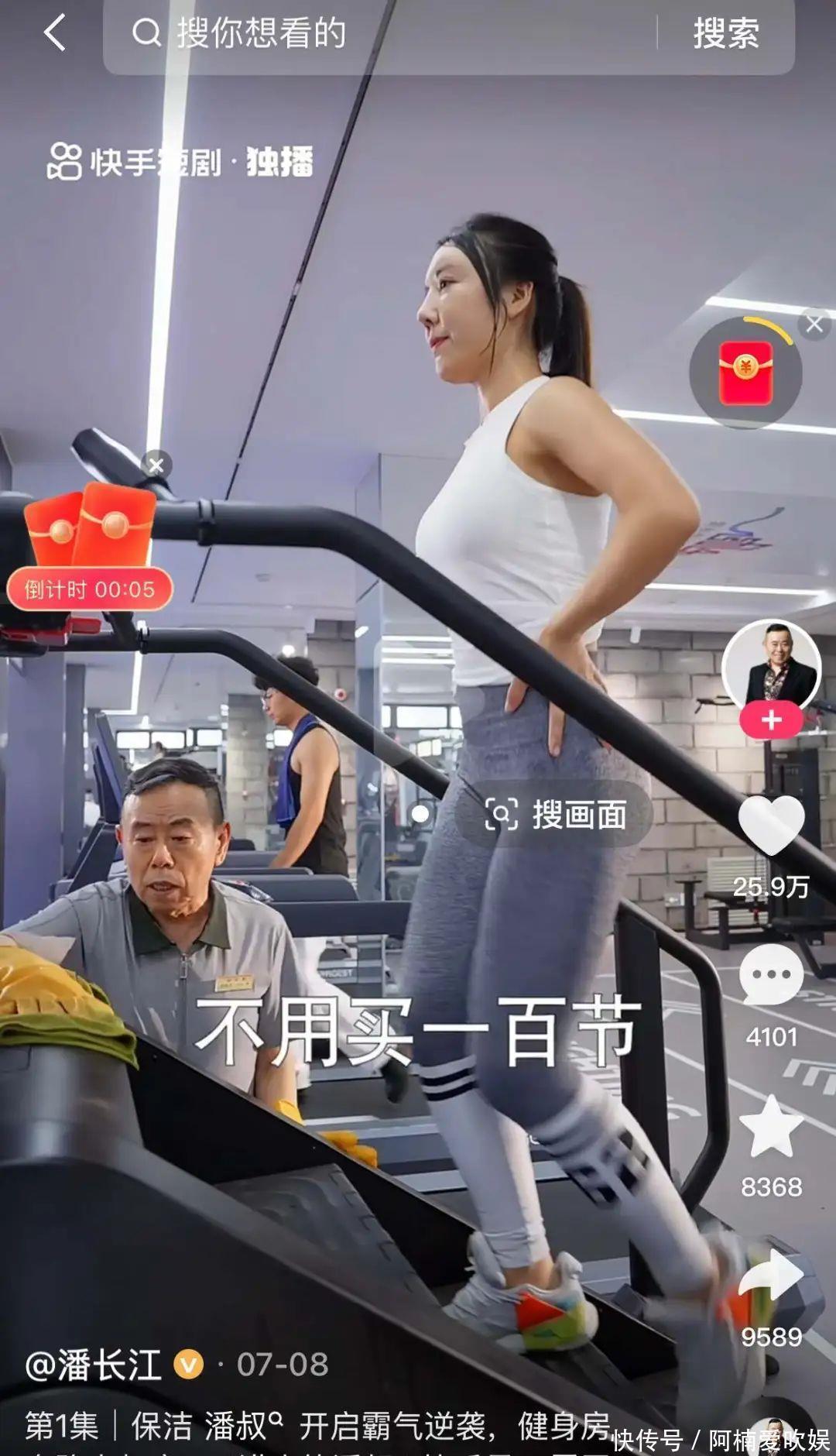Go back with the top-left arrow
This screenshot has height=1456, width=836.
pos(55,34)
